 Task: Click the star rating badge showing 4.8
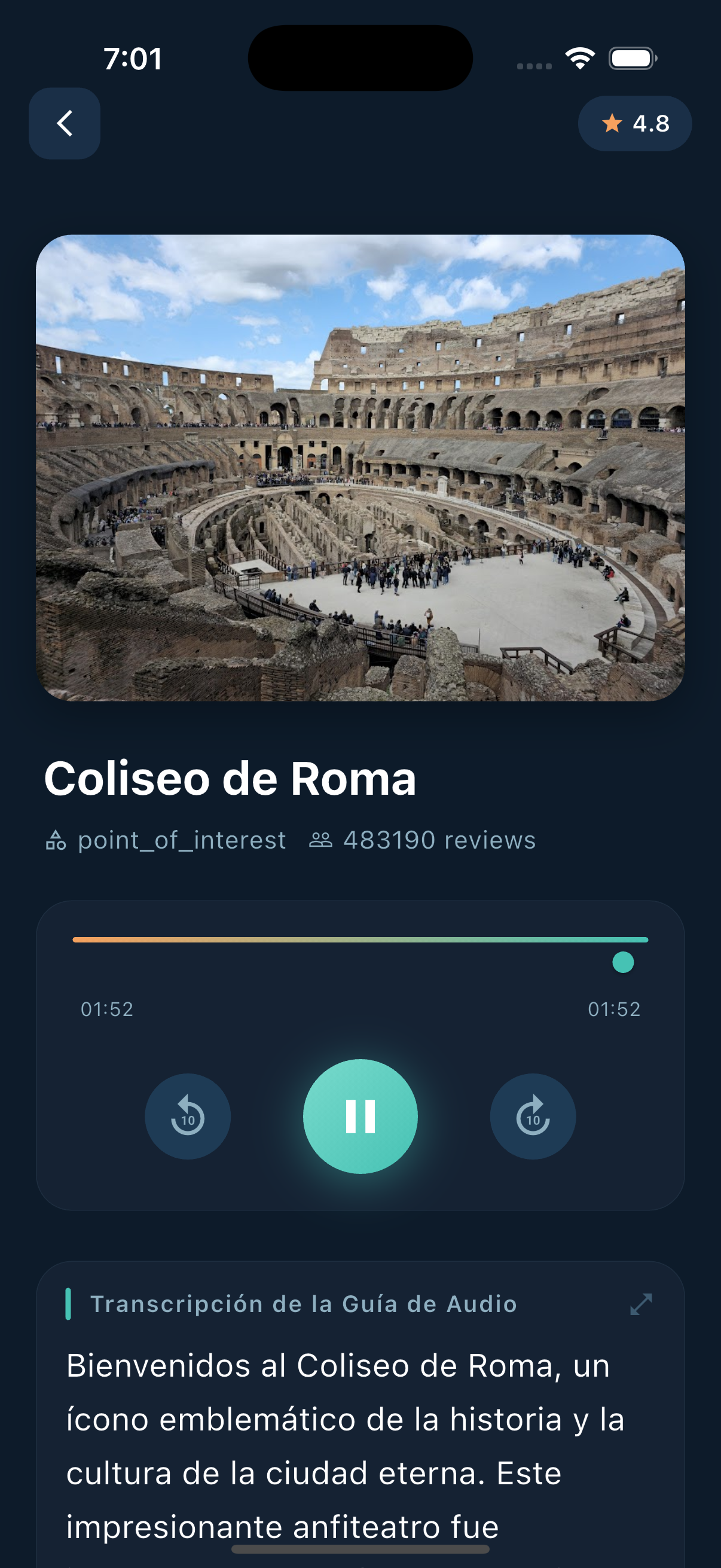tap(634, 124)
